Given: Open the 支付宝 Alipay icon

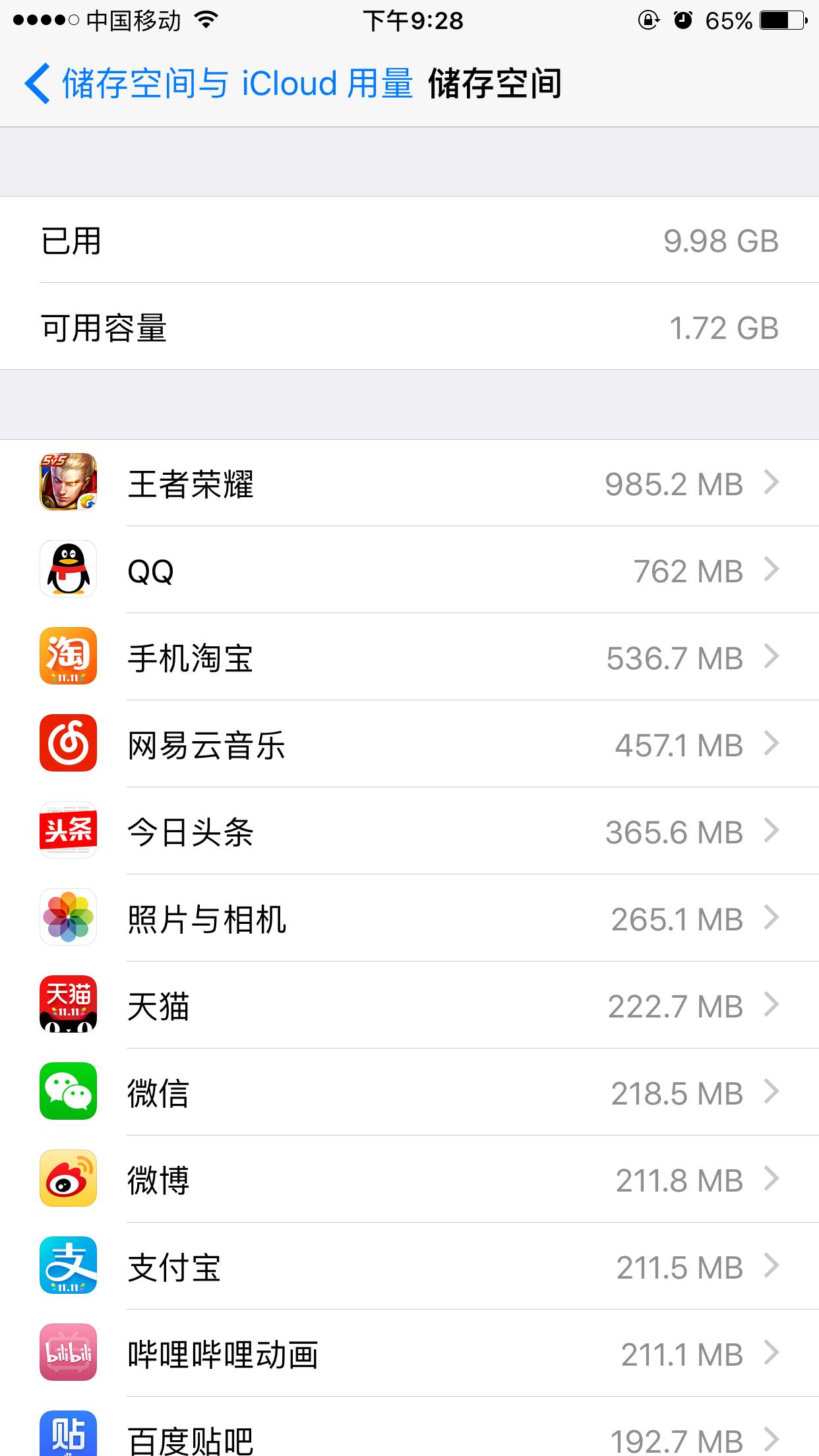Looking at the screenshot, I should point(68,1267).
